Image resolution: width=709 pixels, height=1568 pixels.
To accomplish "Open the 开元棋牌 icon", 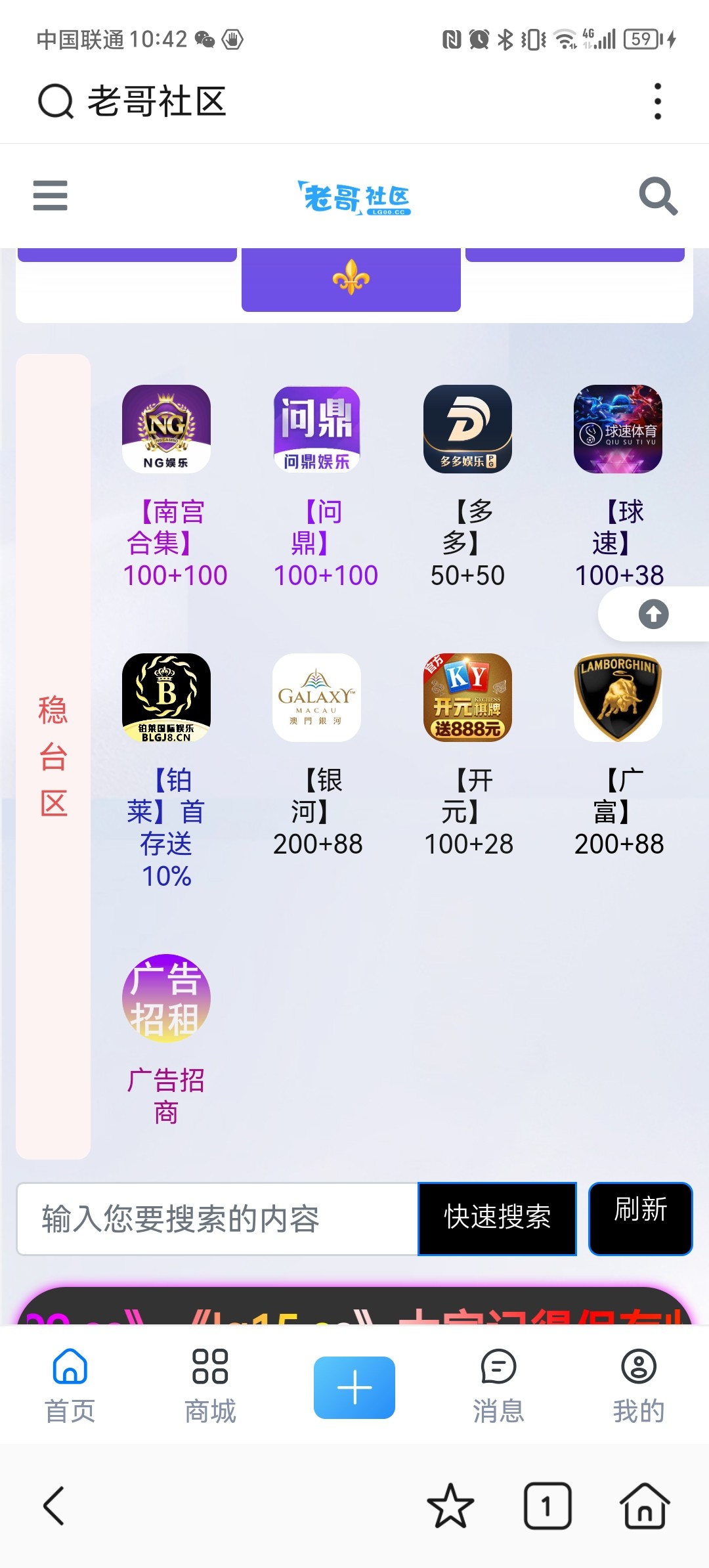I will [x=467, y=698].
